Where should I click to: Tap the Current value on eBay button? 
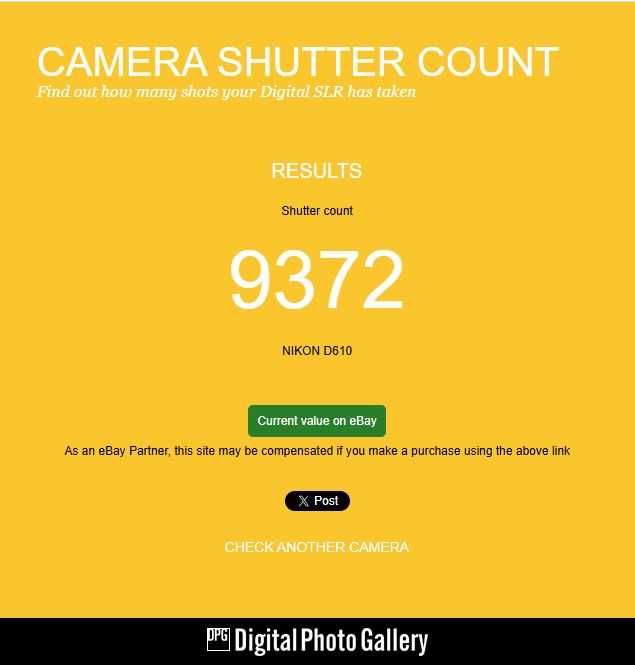(x=317, y=421)
